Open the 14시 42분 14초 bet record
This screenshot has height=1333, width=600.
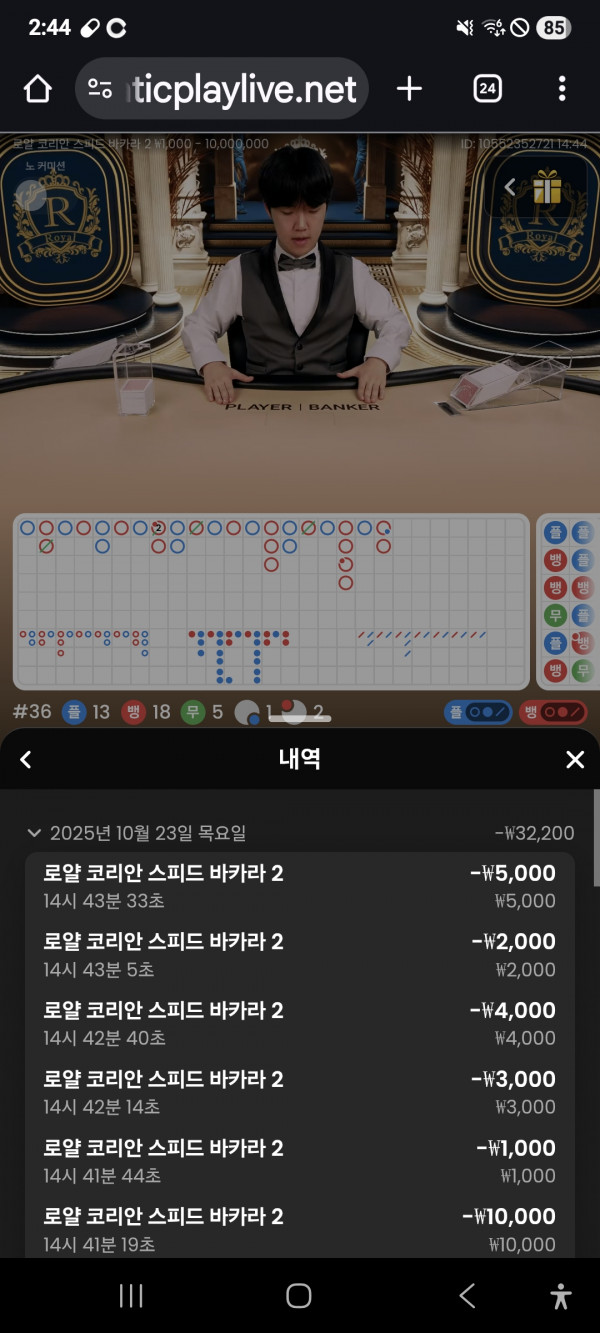pyautogui.click(x=299, y=1093)
